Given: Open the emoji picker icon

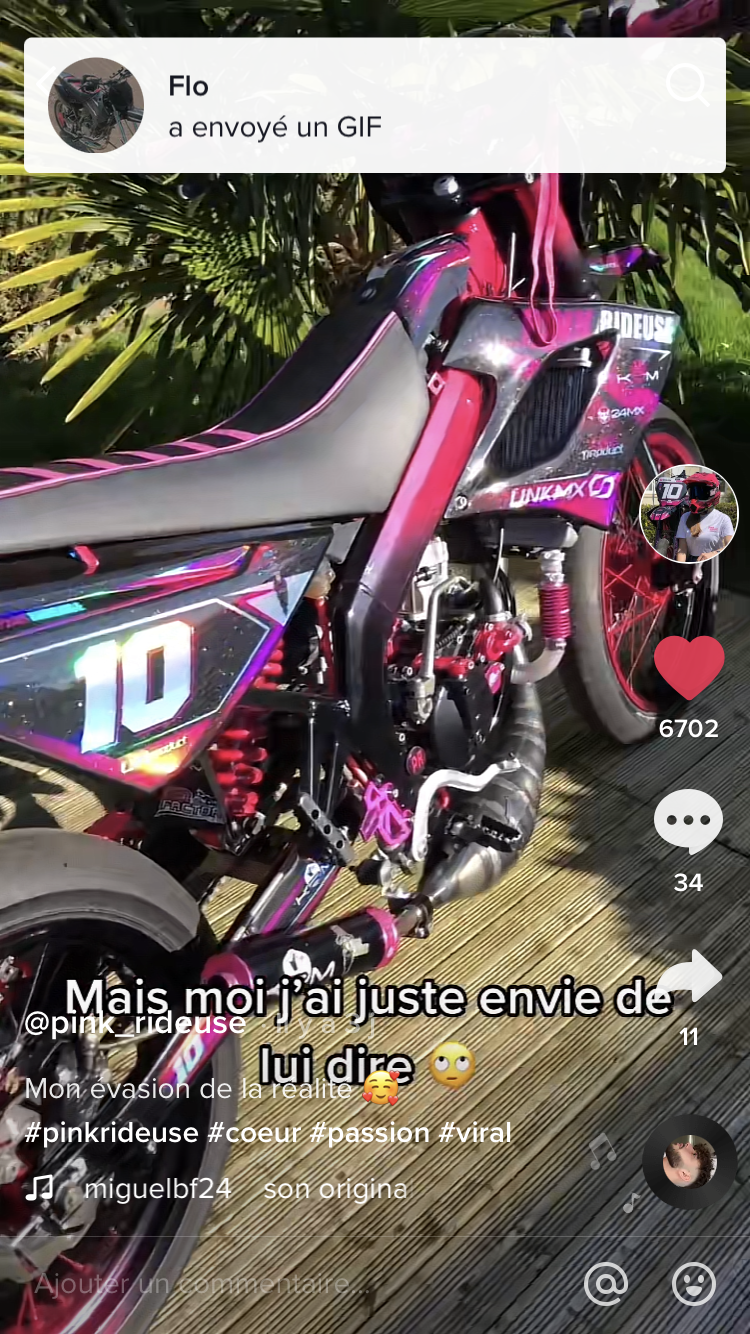Looking at the screenshot, I should [x=693, y=1284].
